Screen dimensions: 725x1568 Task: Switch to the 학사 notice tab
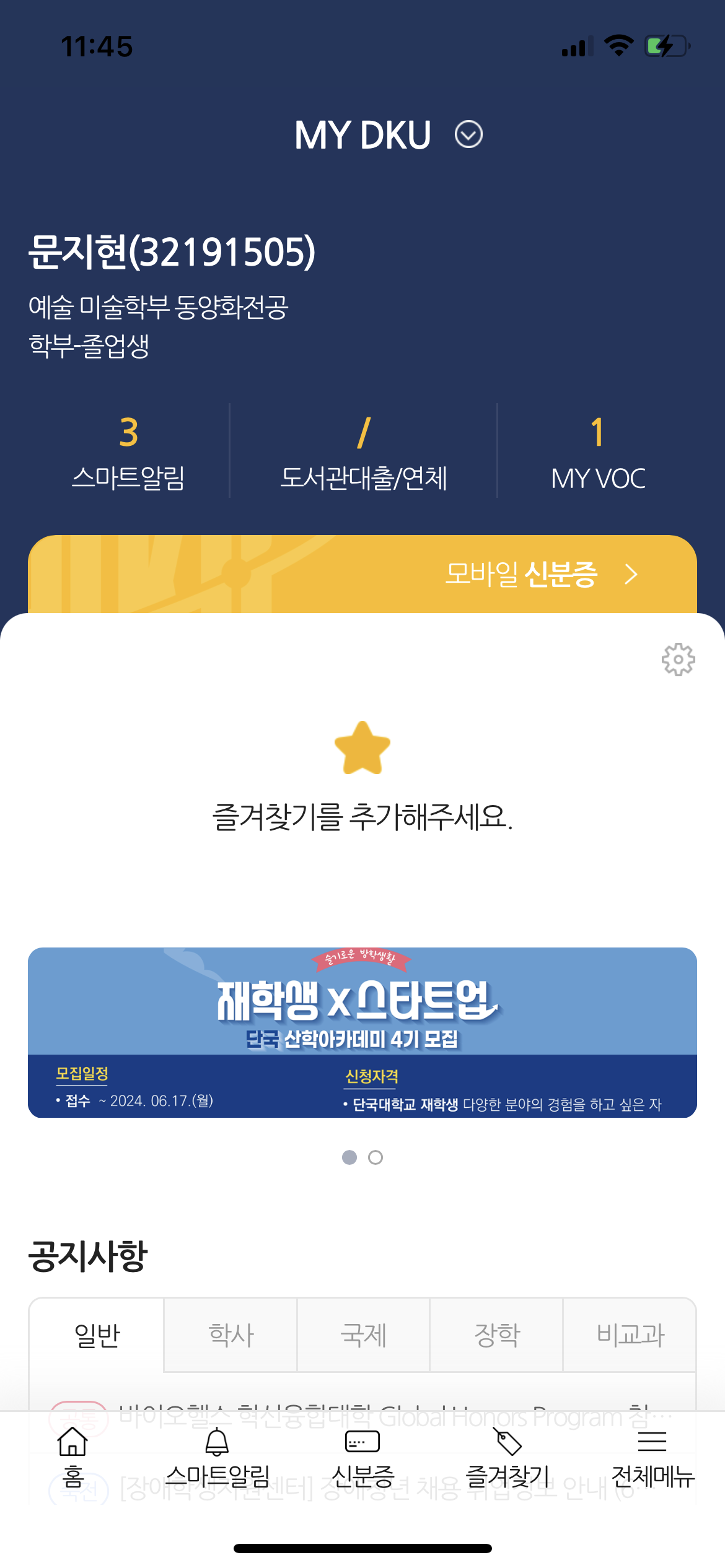(231, 1335)
